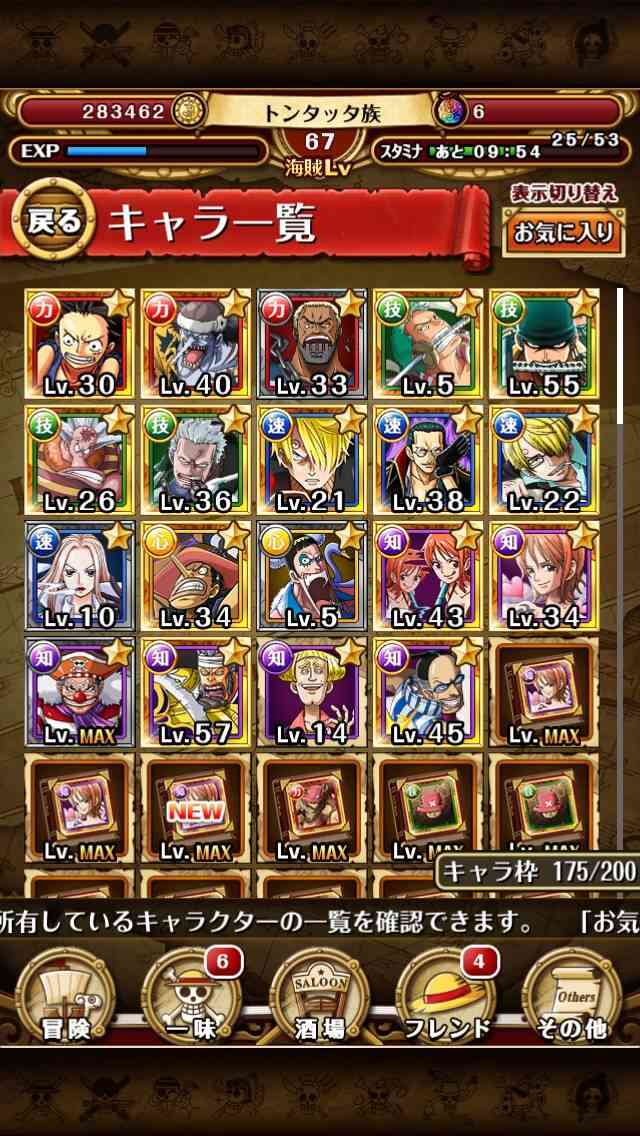Open the Lv.26 技 character

(x=79, y=460)
